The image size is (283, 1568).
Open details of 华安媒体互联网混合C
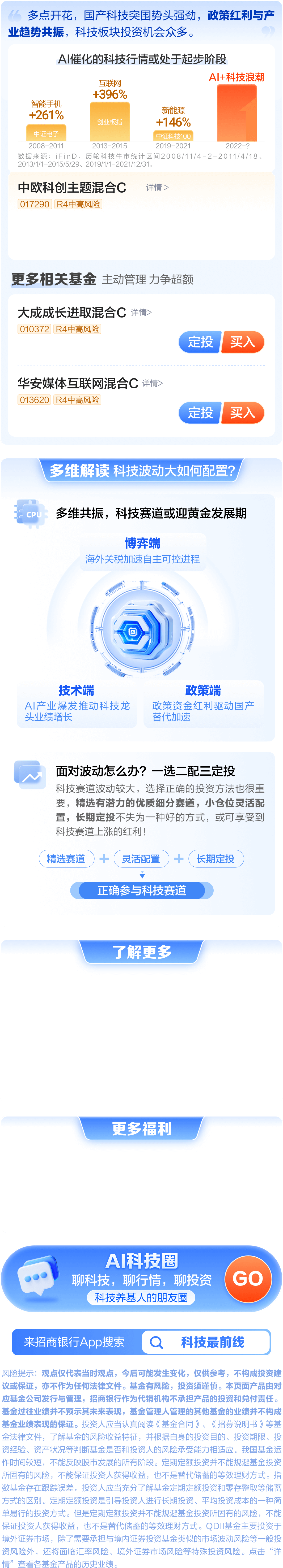(153, 384)
